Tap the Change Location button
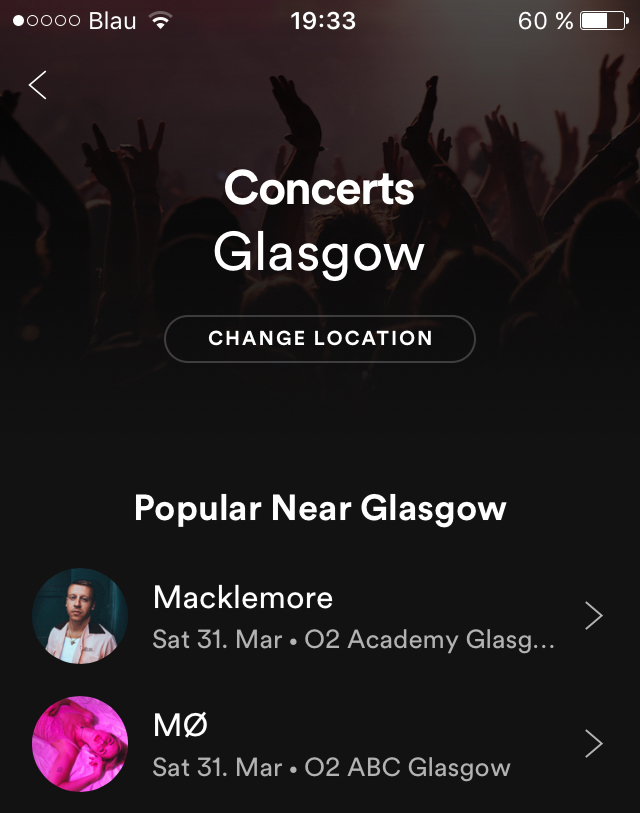 (320, 338)
